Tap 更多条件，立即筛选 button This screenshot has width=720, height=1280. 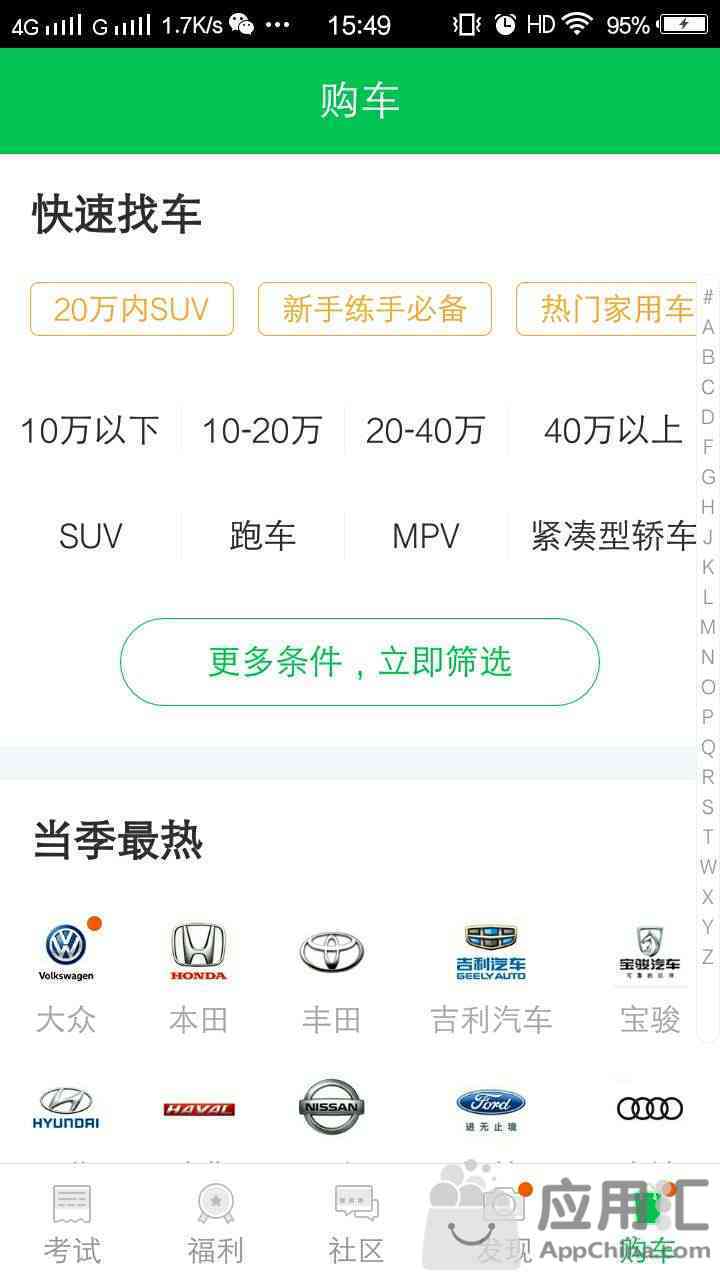359,662
